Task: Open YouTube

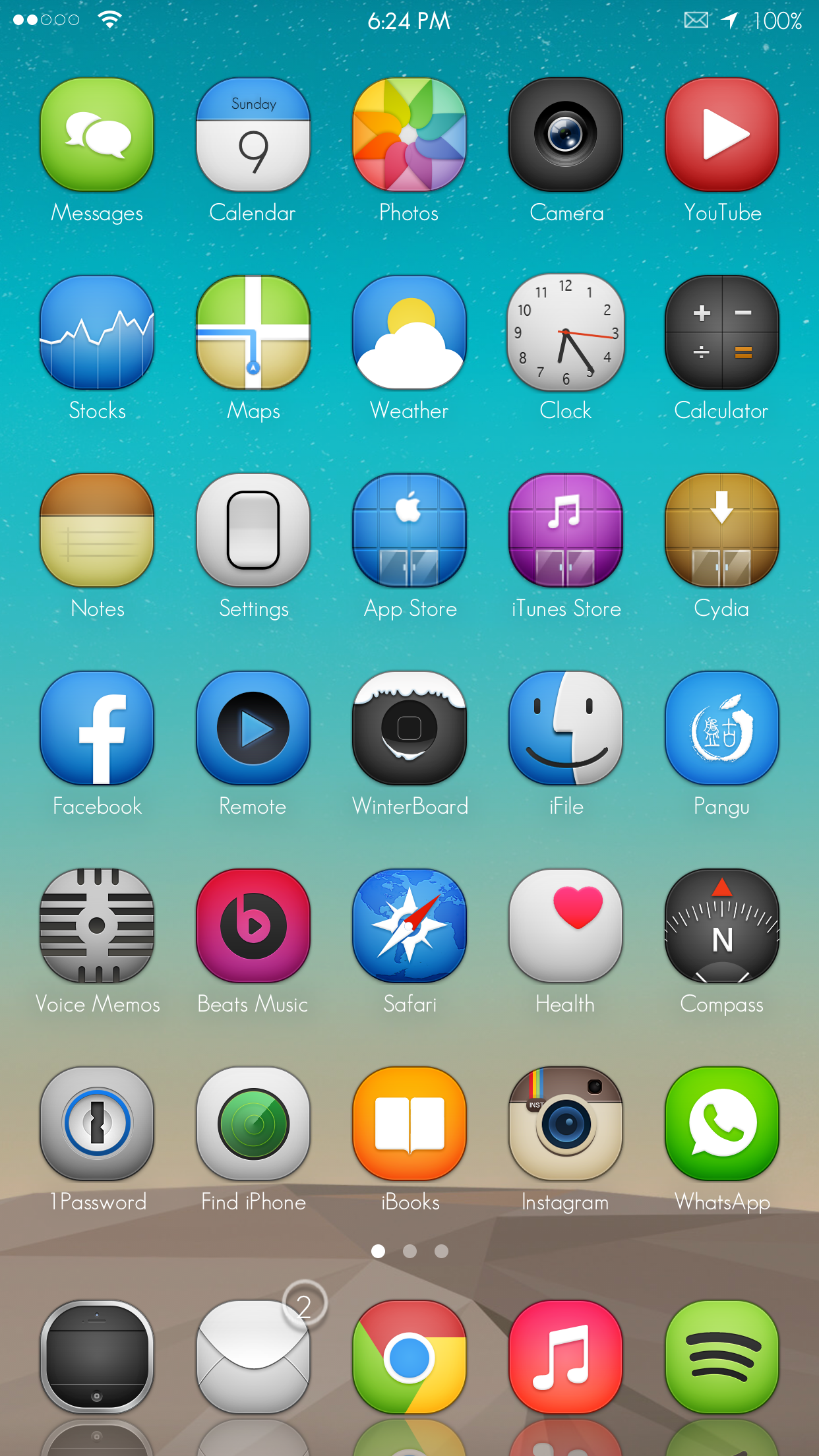Action: 722,135
